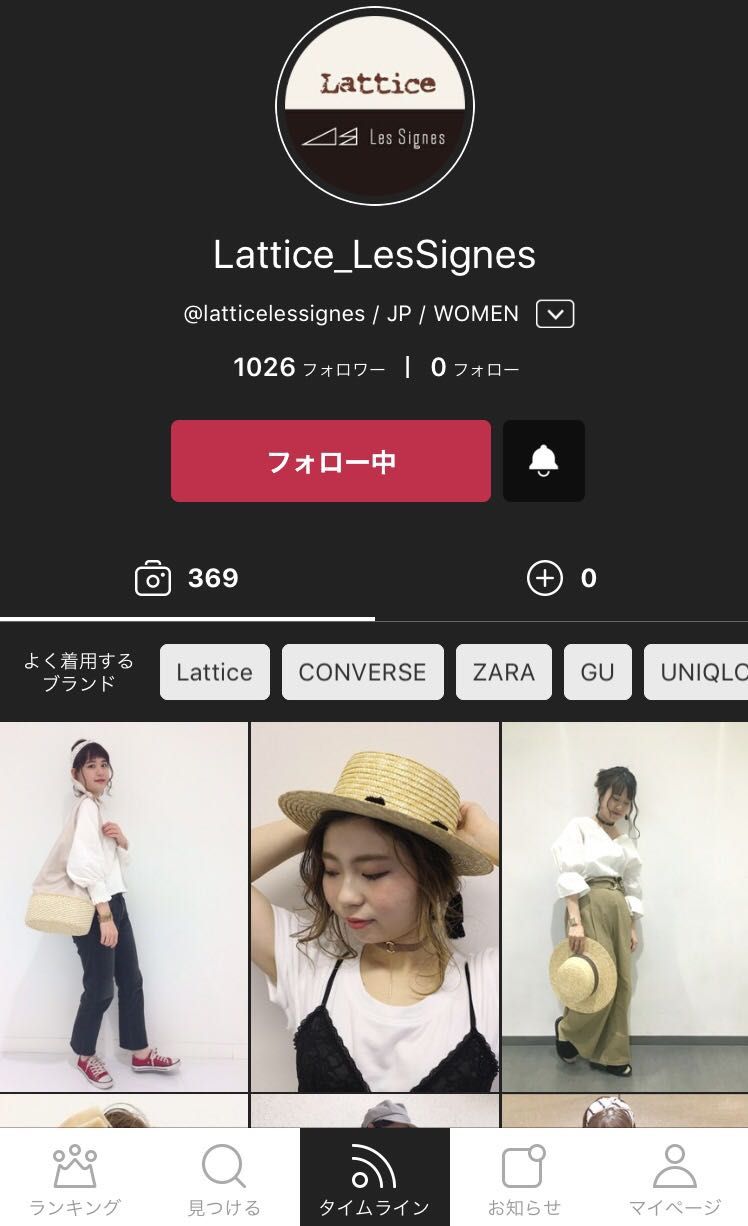Tap the UNIQLO brand chip

click(x=696, y=672)
